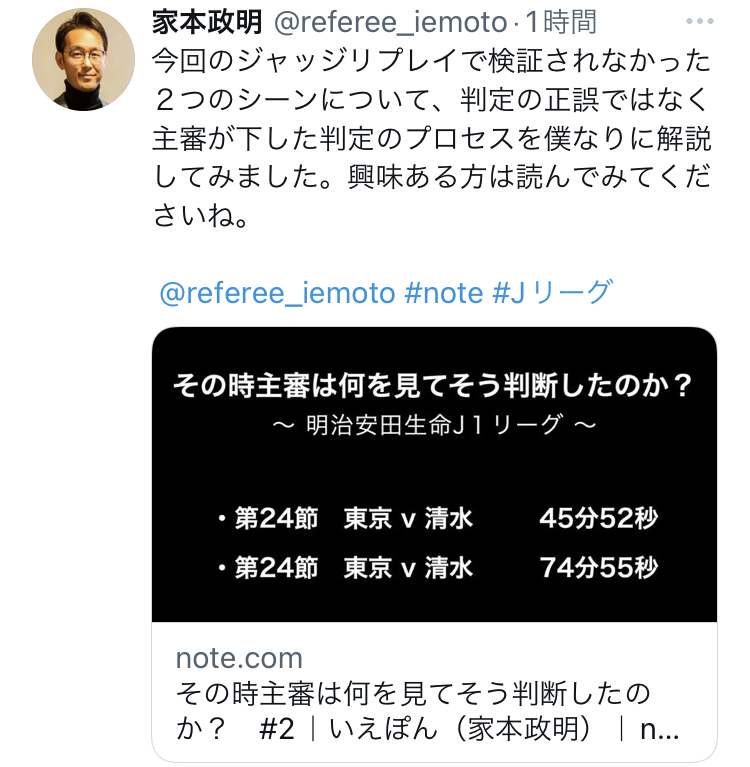Open the @referee_iemoto mention link

[x=277, y=293]
